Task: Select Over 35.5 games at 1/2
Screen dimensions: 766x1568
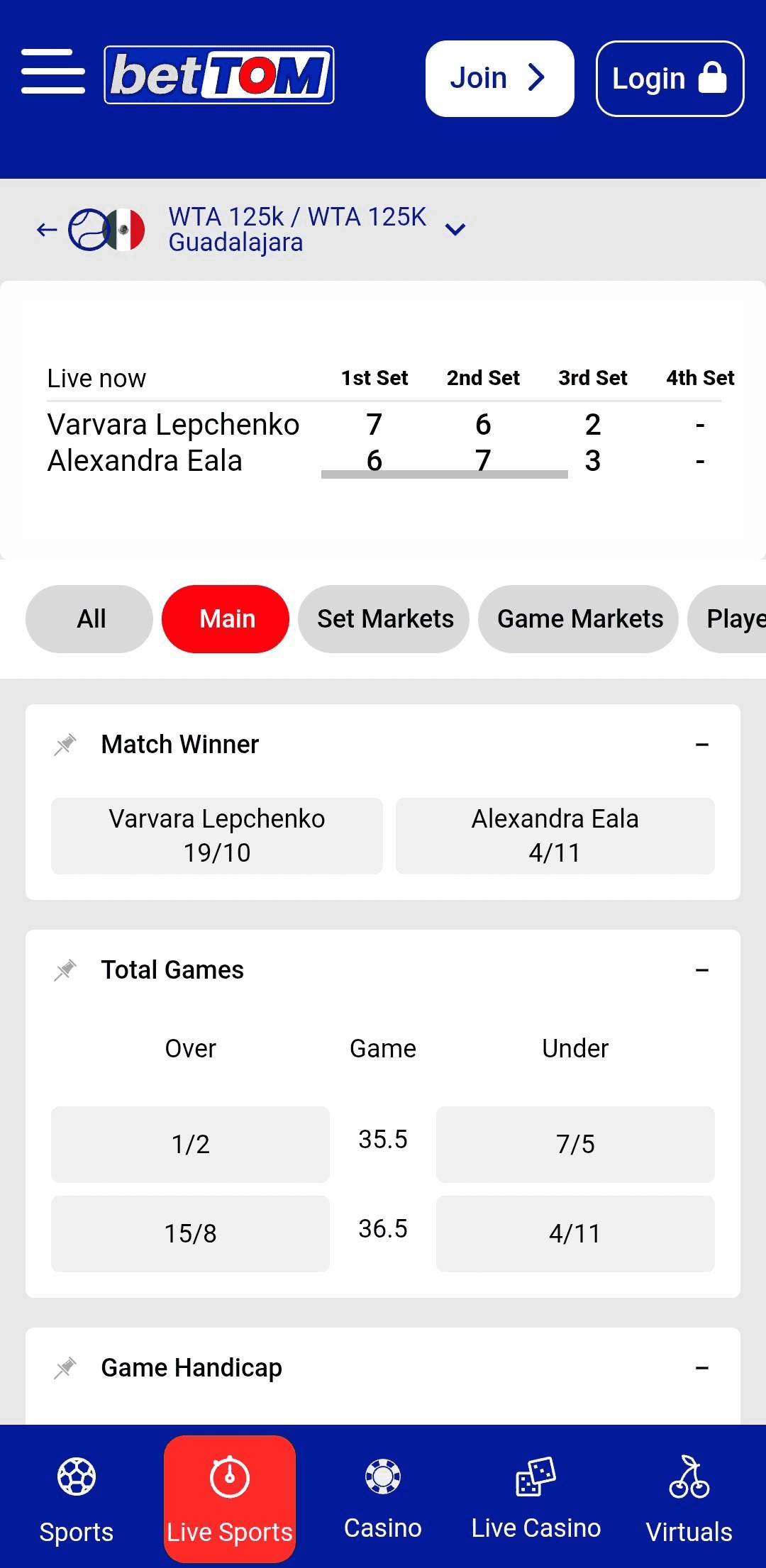Action: (x=190, y=1144)
